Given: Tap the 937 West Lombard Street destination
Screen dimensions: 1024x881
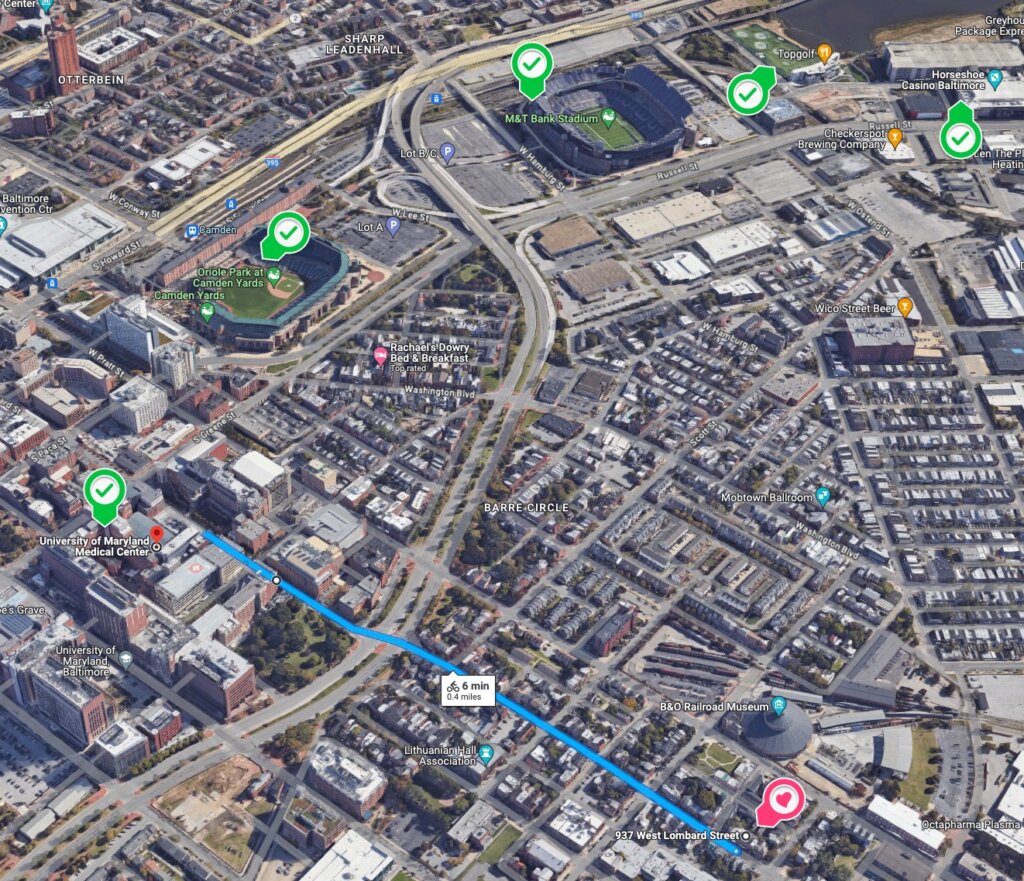Looking at the screenshot, I should coord(746,835).
